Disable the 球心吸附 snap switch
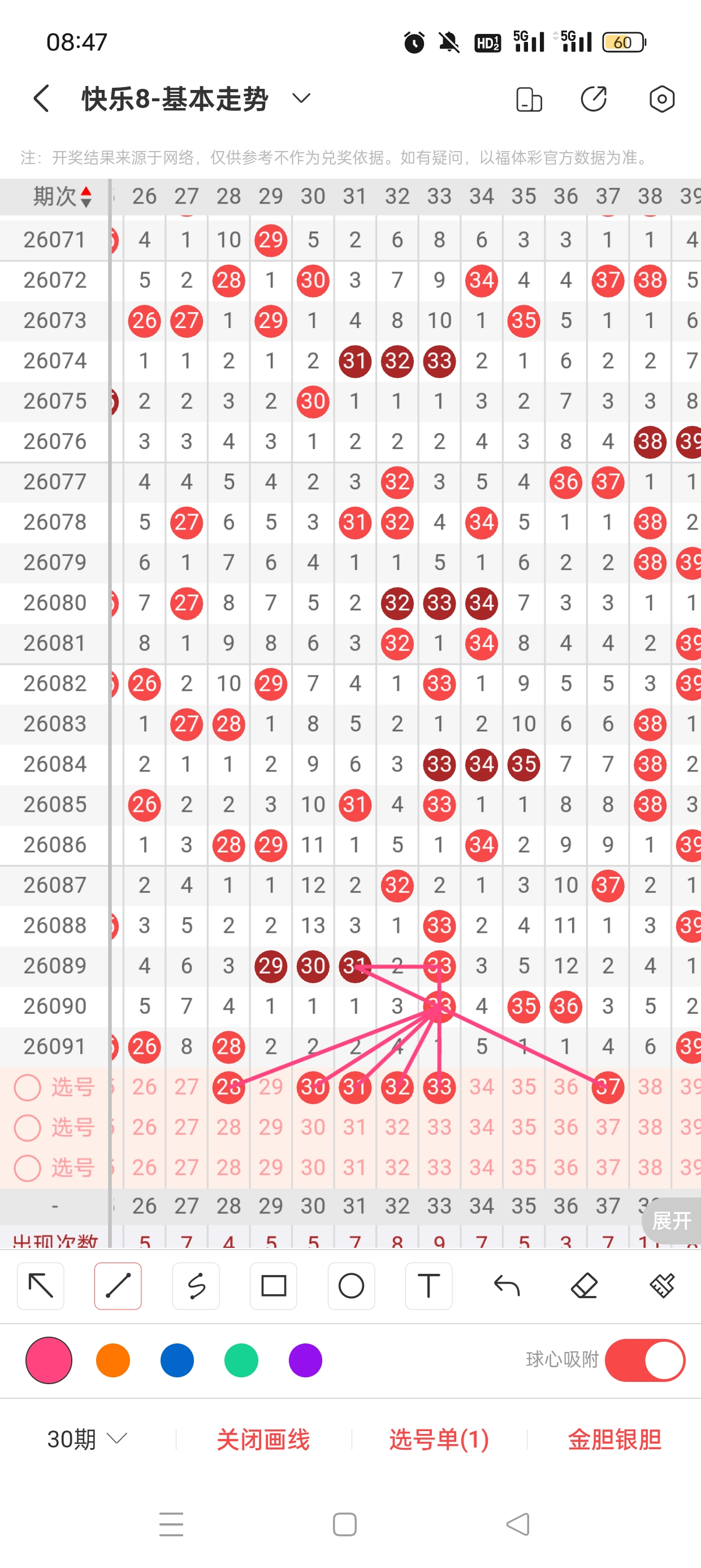Image resolution: width=701 pixels, height=1568 pixels. tap(644, 1360)
